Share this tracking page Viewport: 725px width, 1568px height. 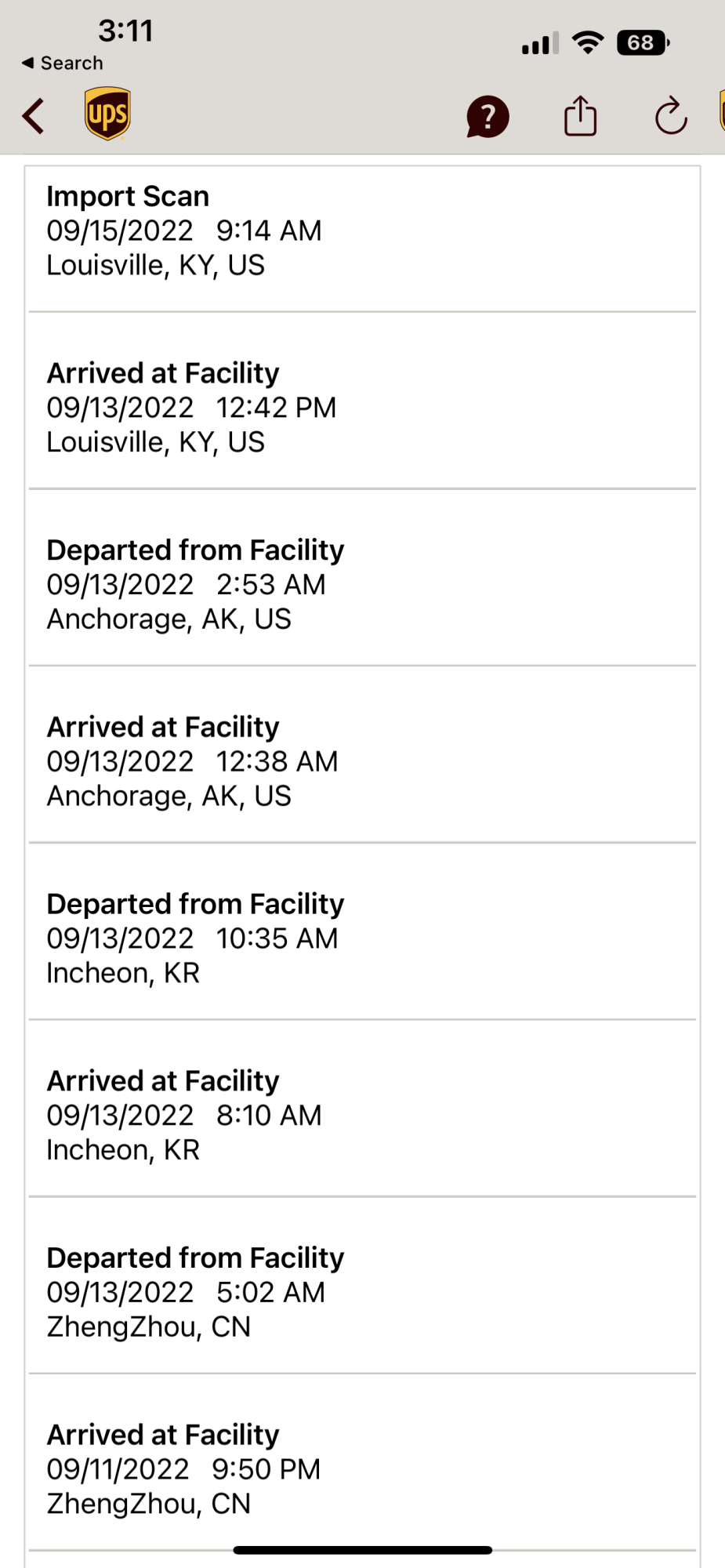pyautogui.click(x=580, y=116)
